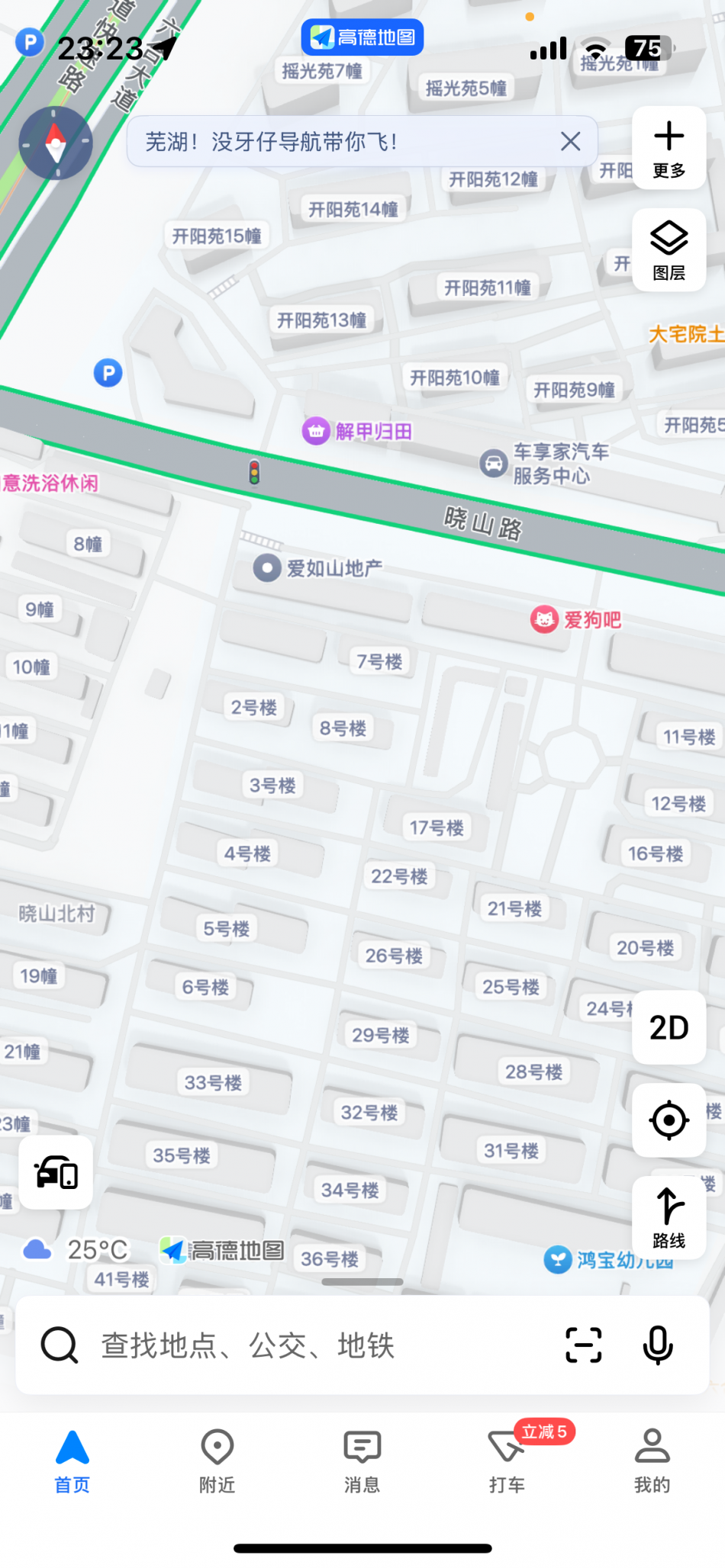The height and width of the screenshot is (1568, 725).
Task: Switch to the 附近 tab
Action: 217,1460
